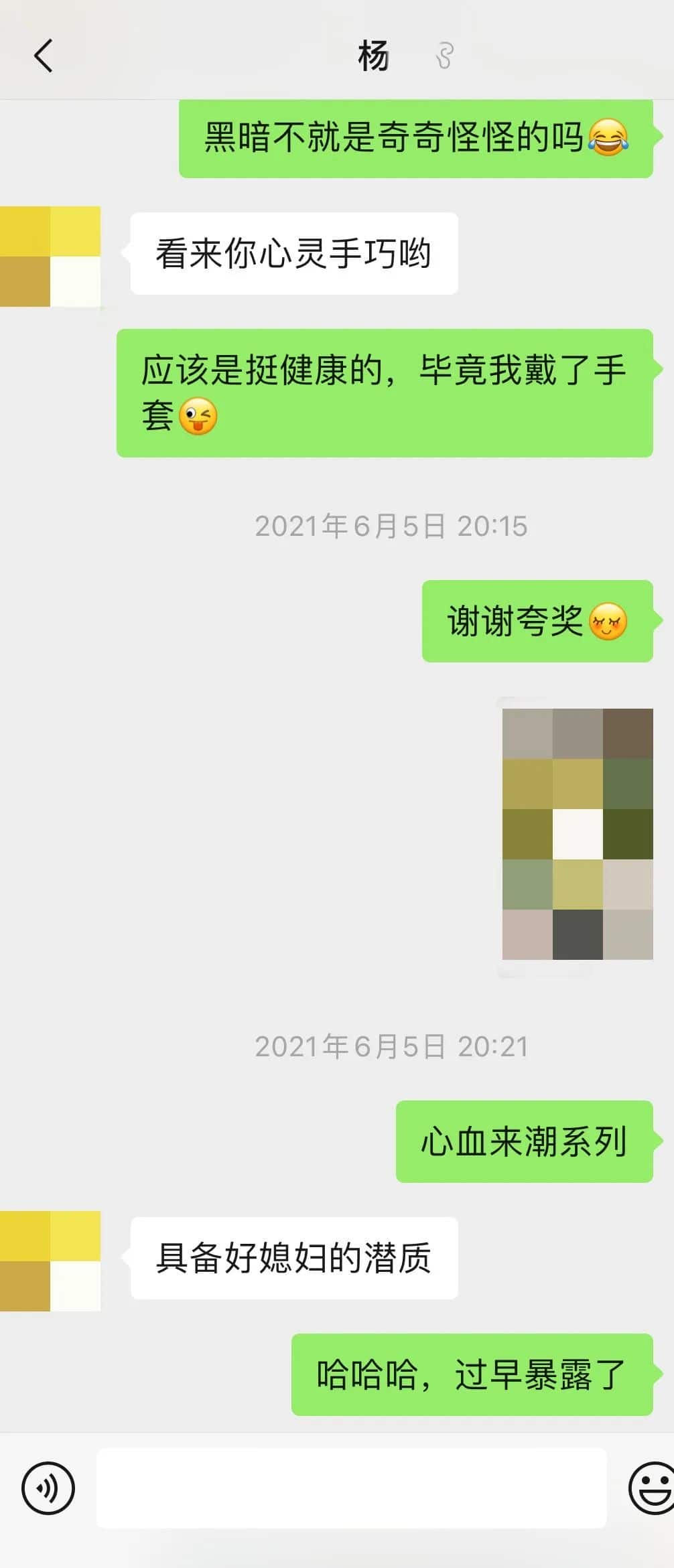Screen dimensions: 674x1568
Task: Open the sent photo in the chat
Action: point(577,834)
